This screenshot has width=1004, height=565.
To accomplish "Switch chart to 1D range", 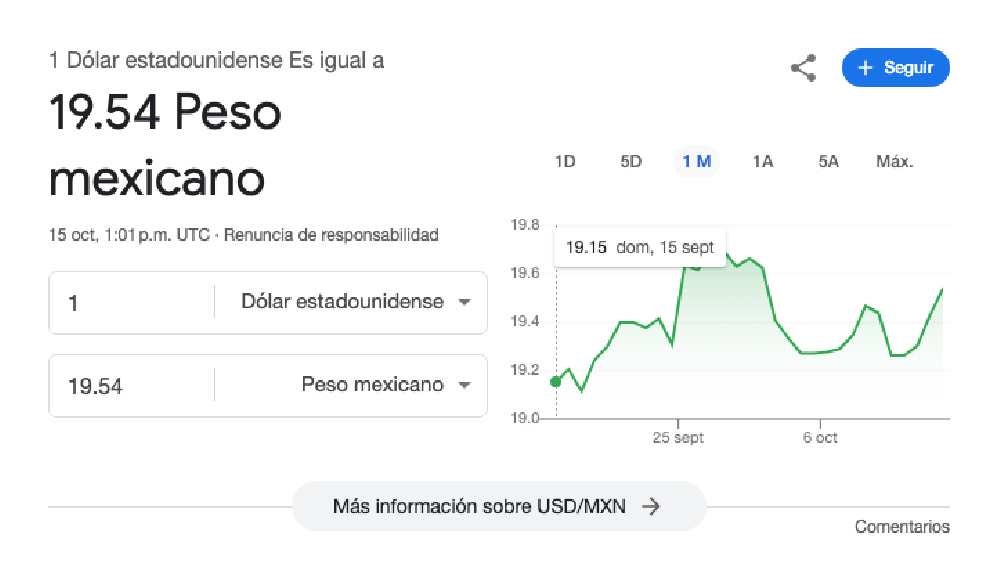I will click(x=565, y=161).
